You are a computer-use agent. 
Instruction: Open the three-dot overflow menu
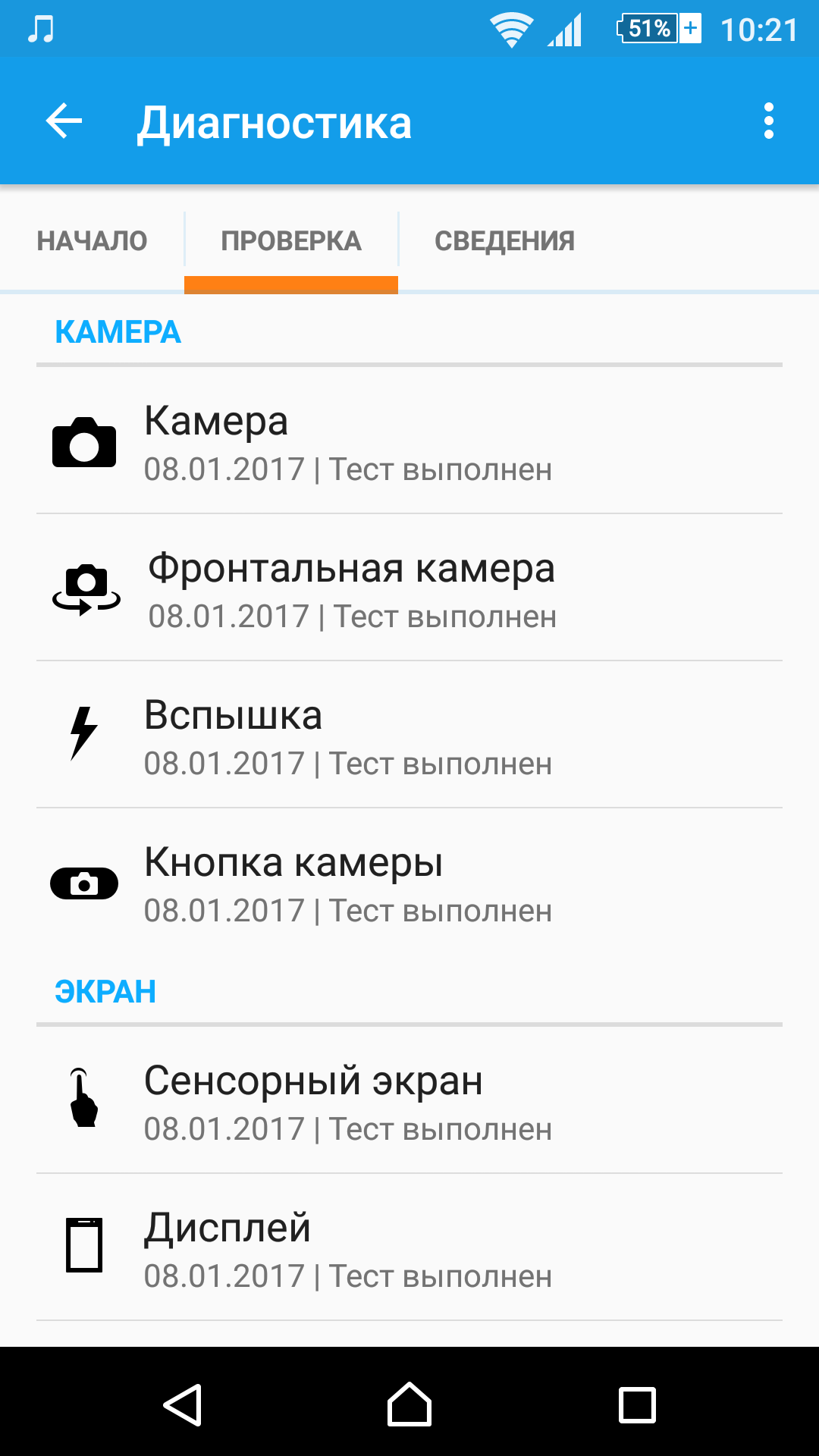(x=769, y=121)
